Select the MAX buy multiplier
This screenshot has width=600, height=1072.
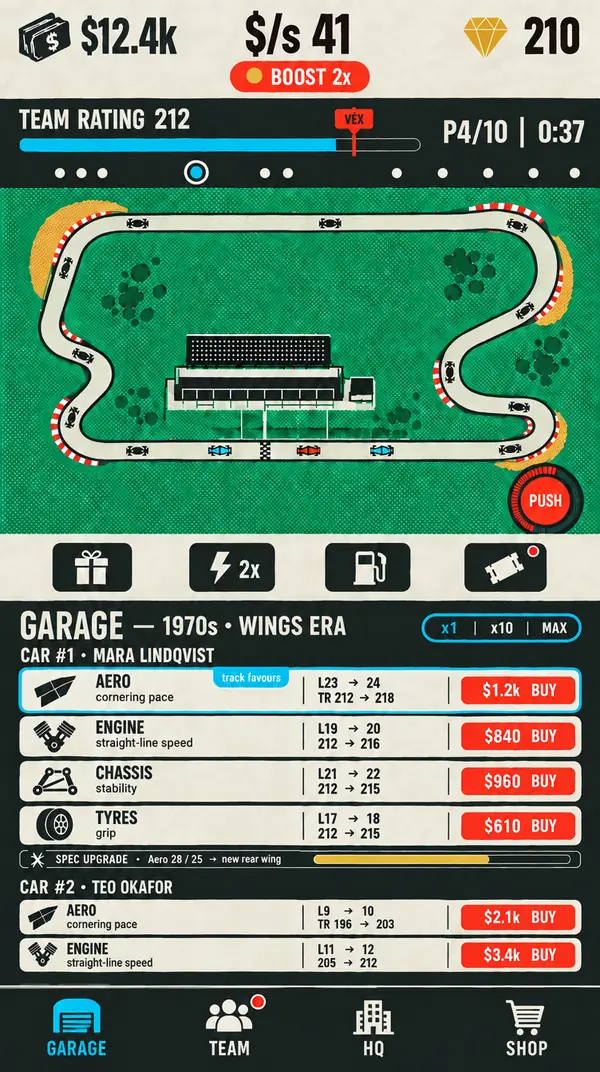(x=554, y=628)
